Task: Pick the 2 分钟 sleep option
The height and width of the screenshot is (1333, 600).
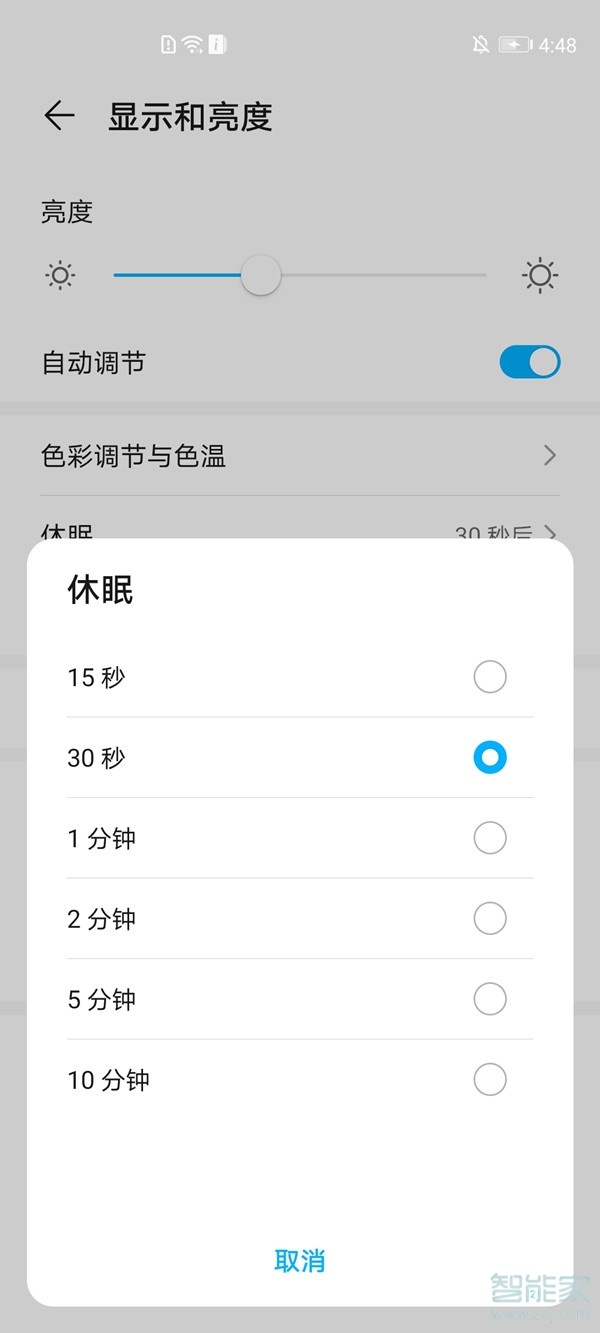Action: point(489,918)
